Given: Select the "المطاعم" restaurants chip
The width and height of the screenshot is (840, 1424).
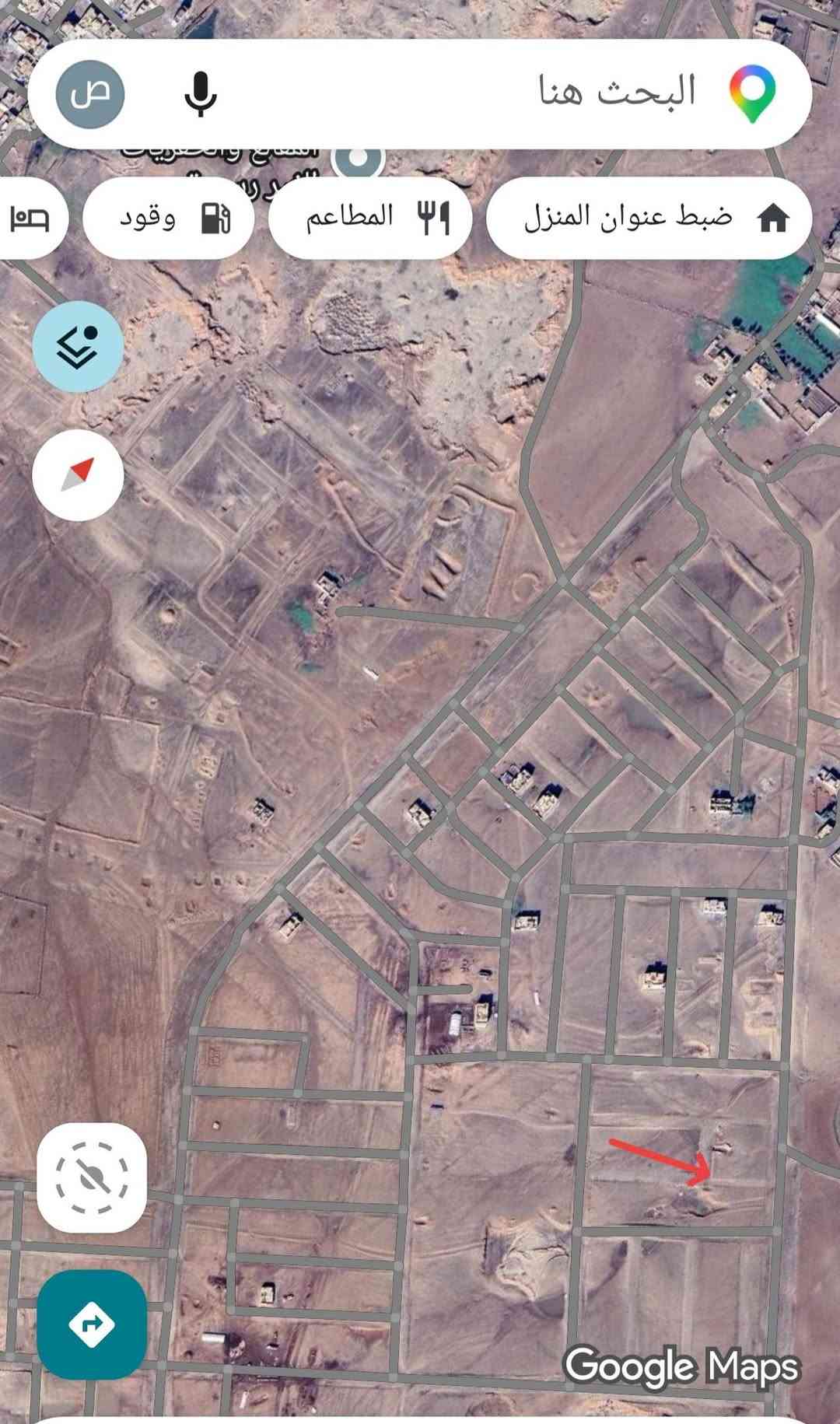Looking at the screenshot, I should coord(370,218).
